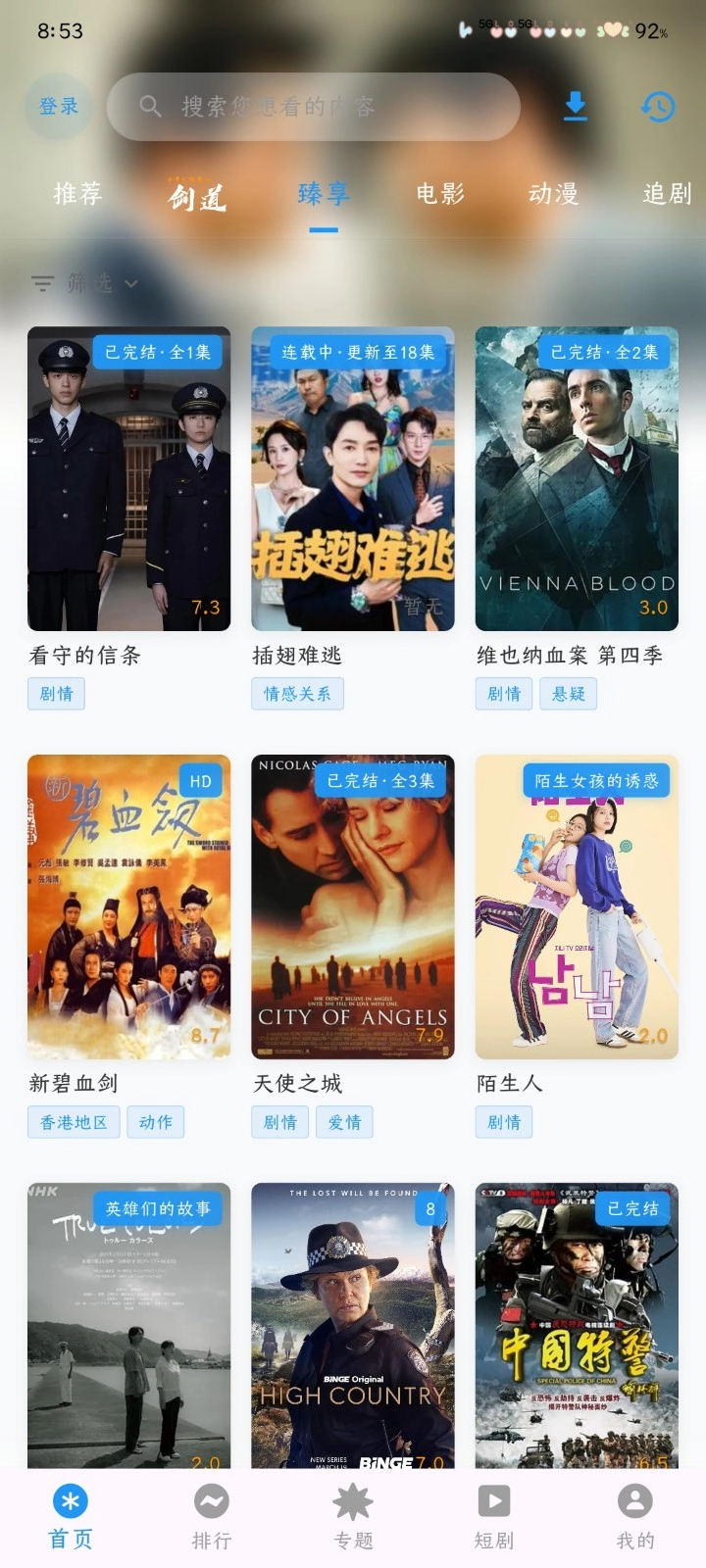Tap the 情感关系 tag under 插翅难逃
Viewport: 706px width, 1568px height.
pyautogui.click(x=297, y=694)
